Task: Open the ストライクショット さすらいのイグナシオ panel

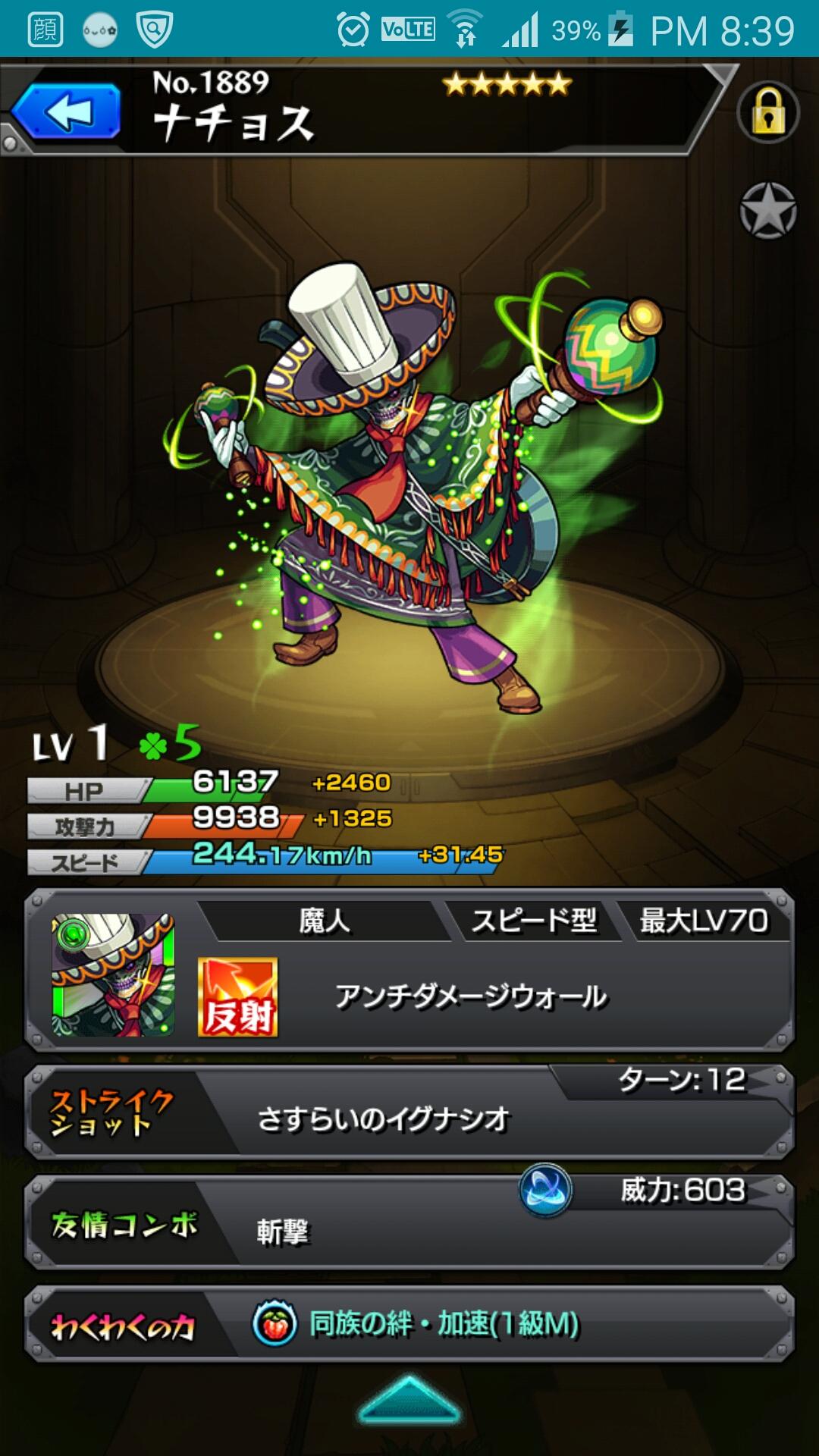Action: click(x=409, y=1113)
